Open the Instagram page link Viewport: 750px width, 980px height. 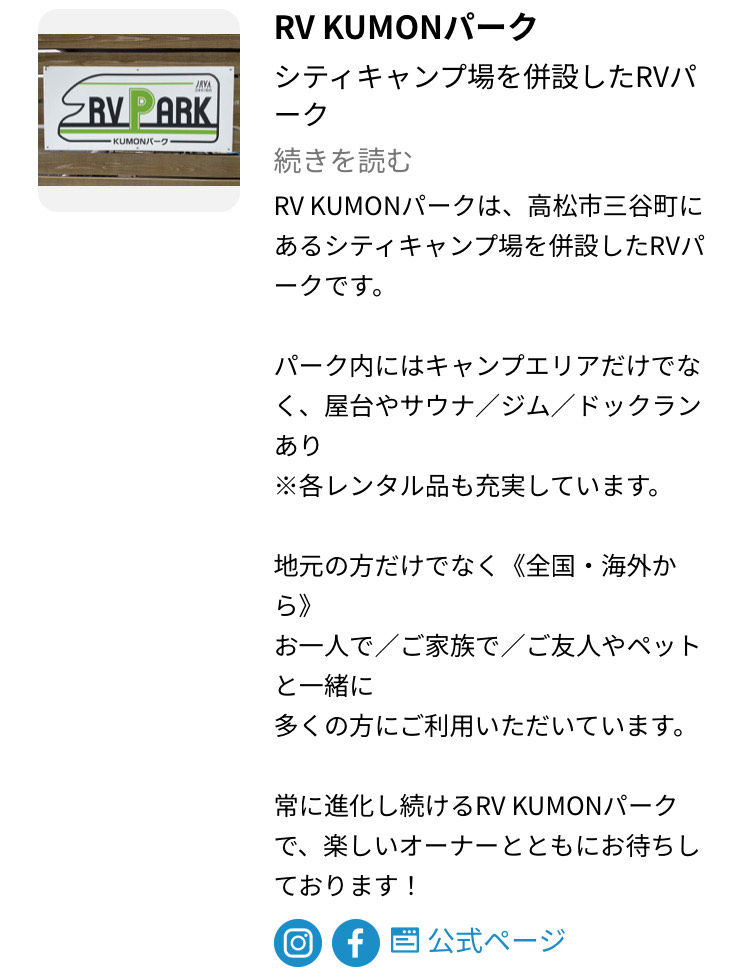298,942
